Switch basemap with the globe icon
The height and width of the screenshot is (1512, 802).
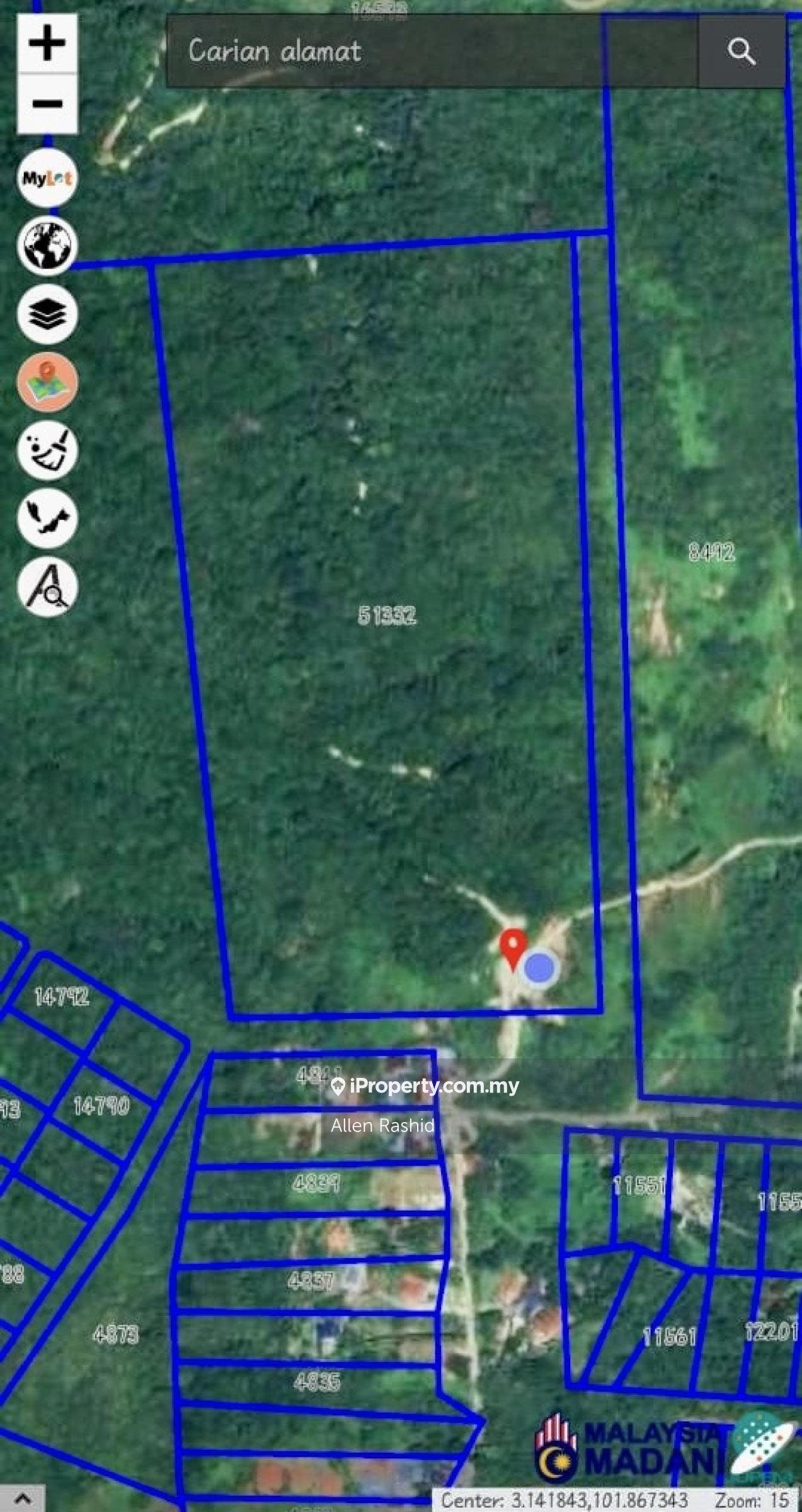(x=47, y=246)
